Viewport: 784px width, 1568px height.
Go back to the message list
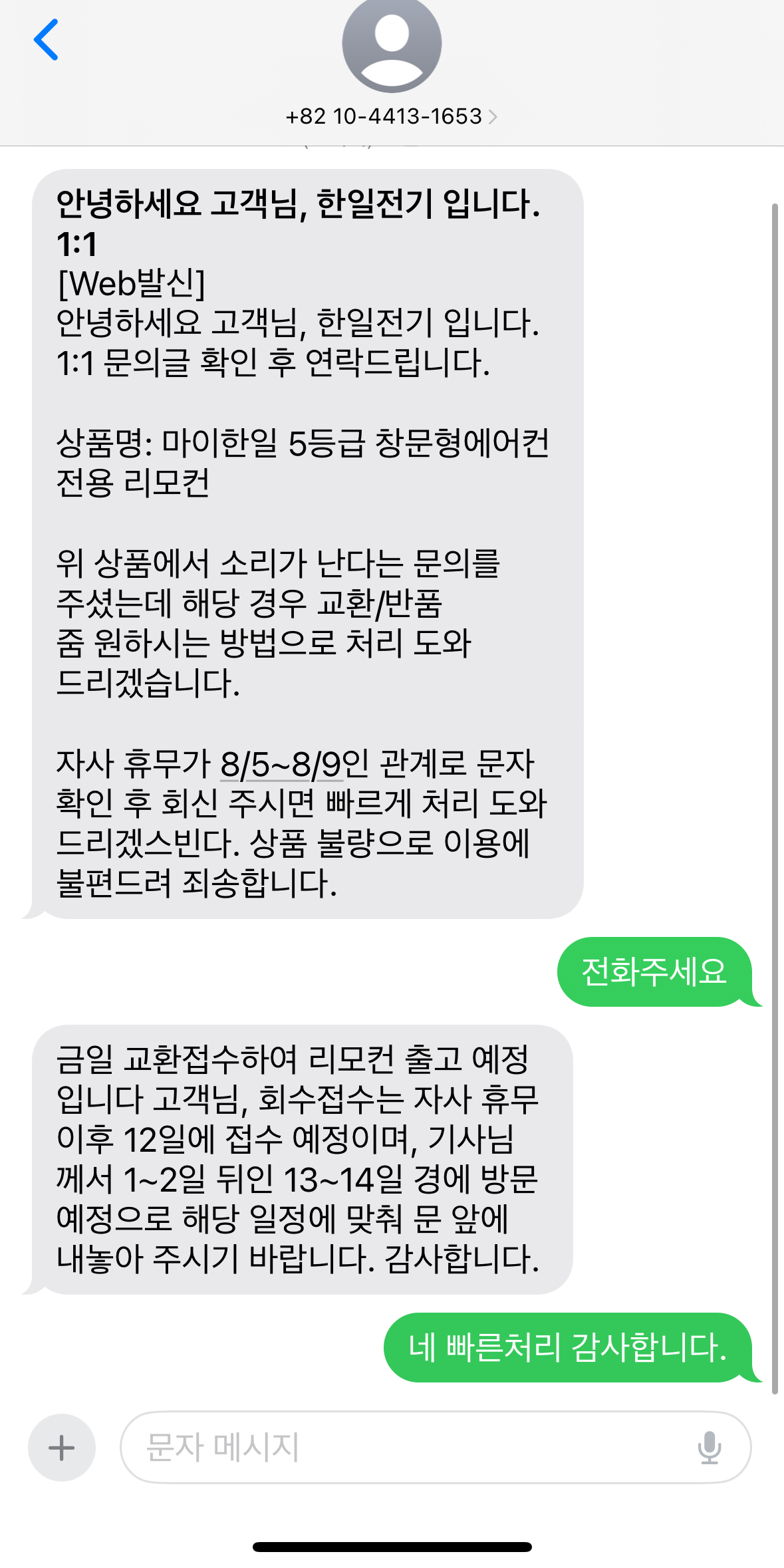pos(46,40)
